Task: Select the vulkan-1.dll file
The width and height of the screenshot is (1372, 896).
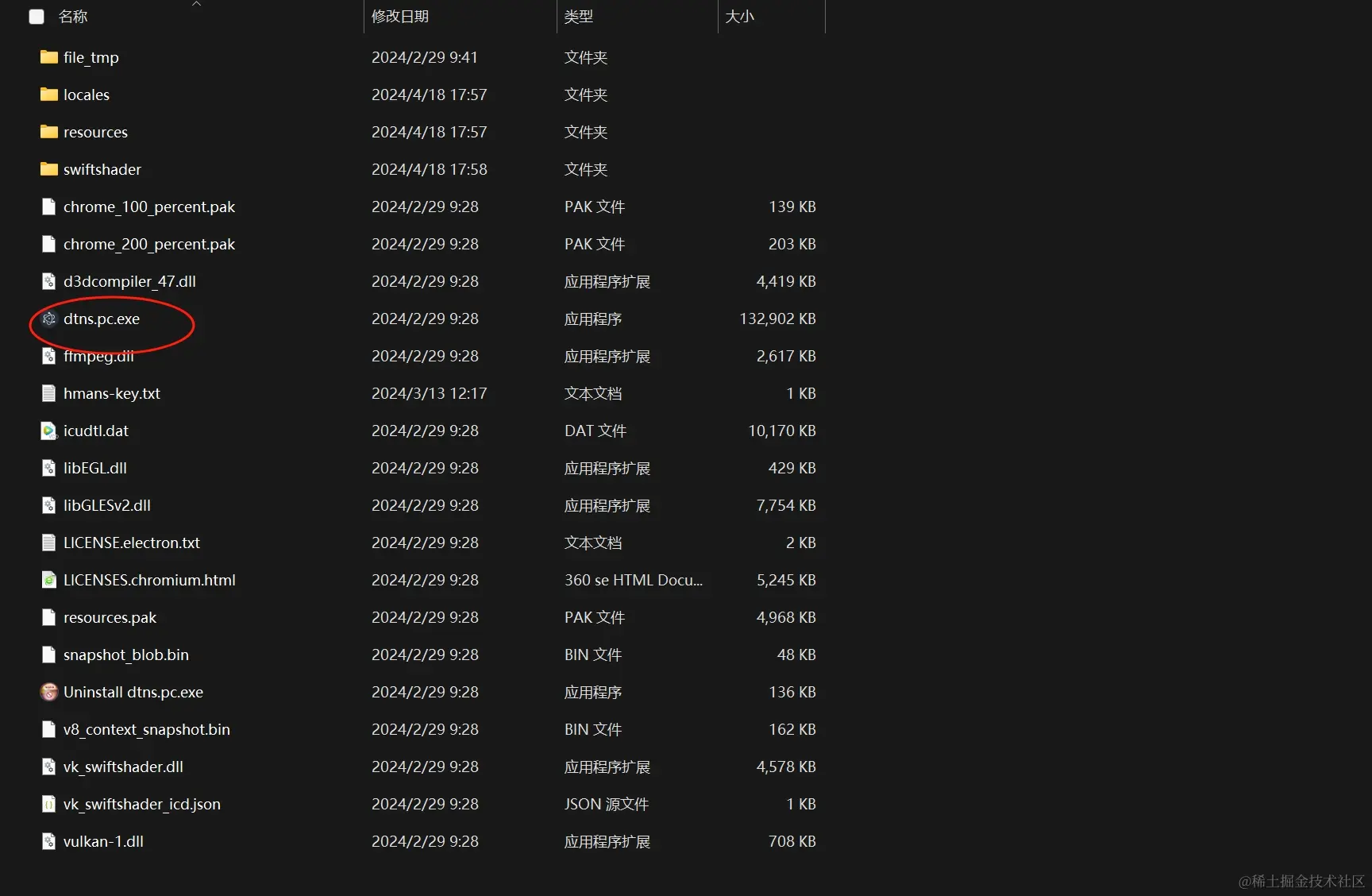Action: coord(103,841)
